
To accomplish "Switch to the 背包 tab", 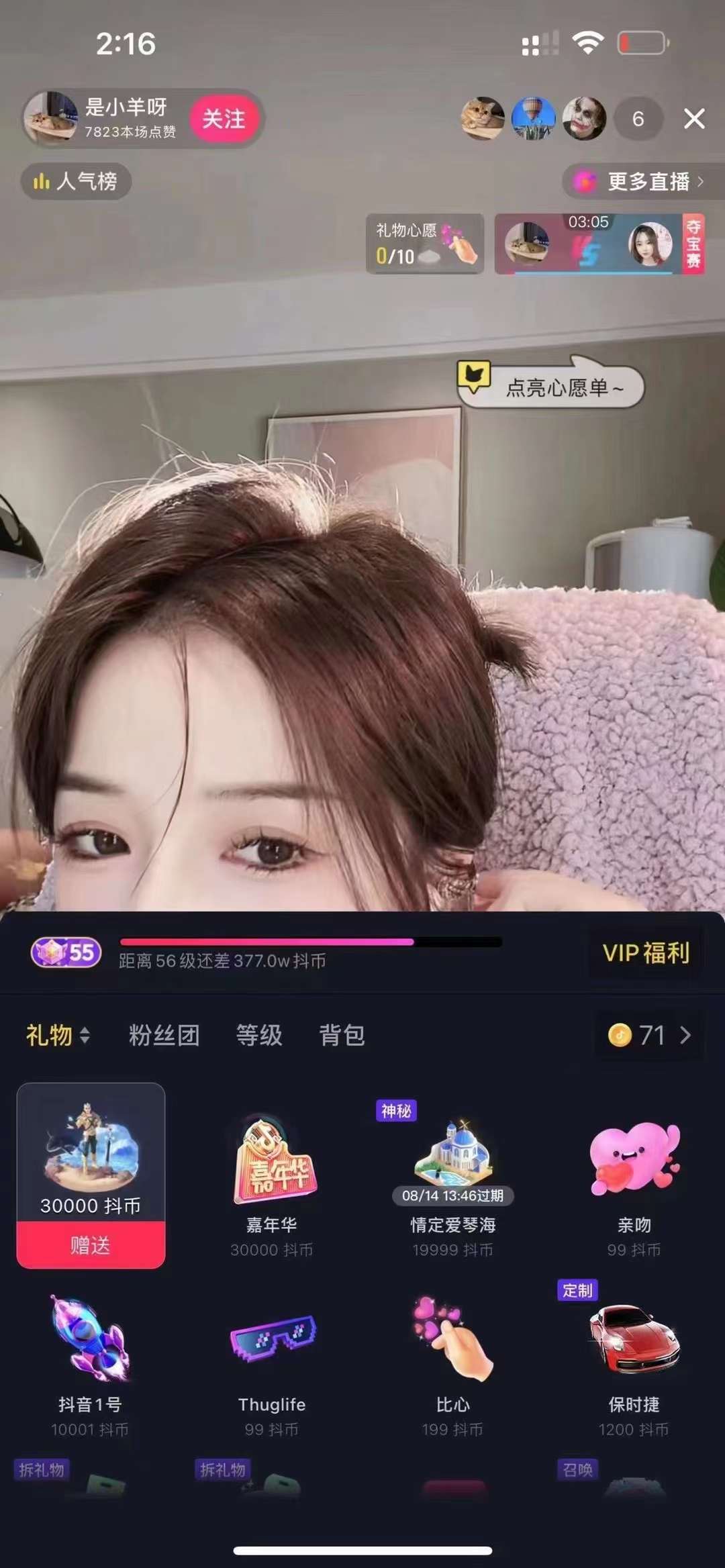I will (x=342, y=1035).
